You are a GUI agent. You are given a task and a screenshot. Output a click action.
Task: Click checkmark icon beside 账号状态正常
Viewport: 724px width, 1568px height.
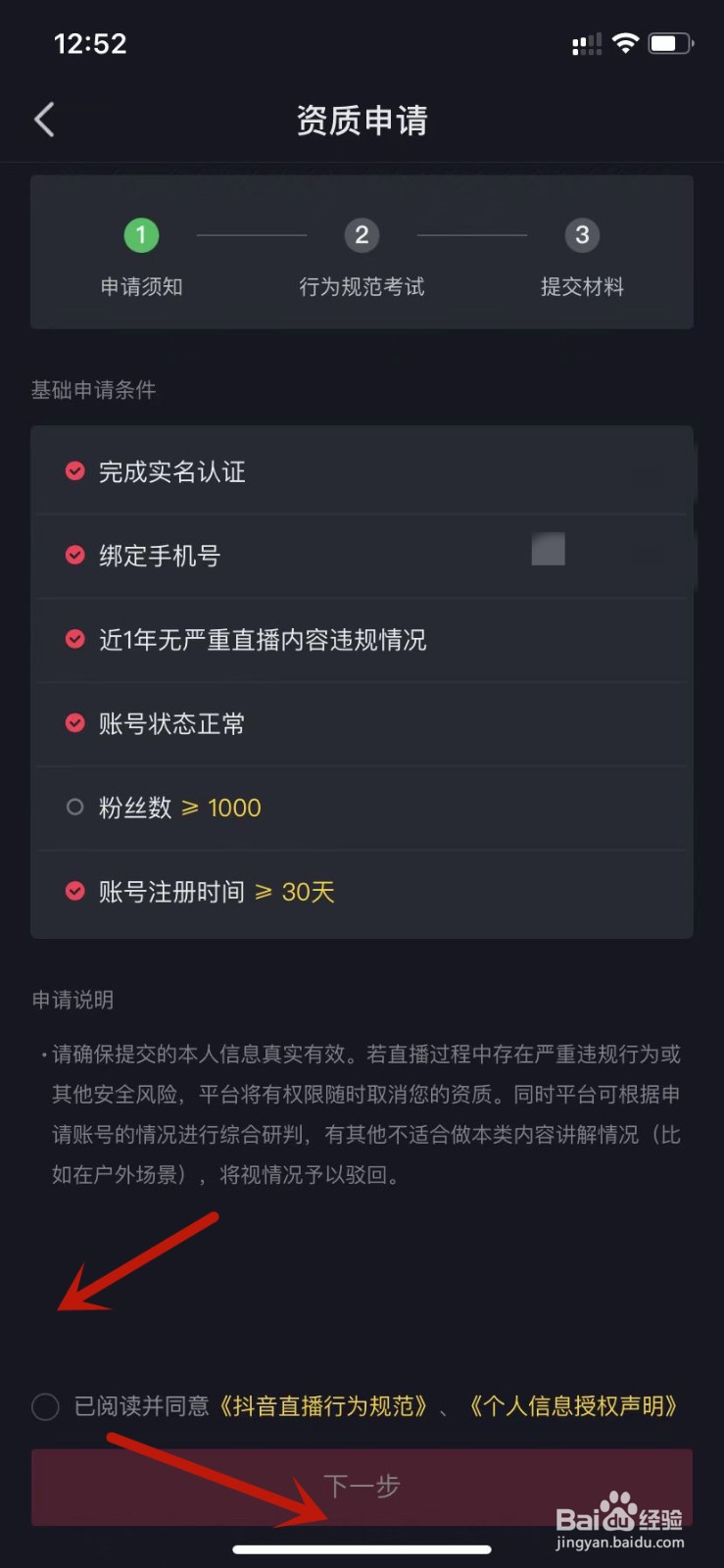(x=74, y=723)
